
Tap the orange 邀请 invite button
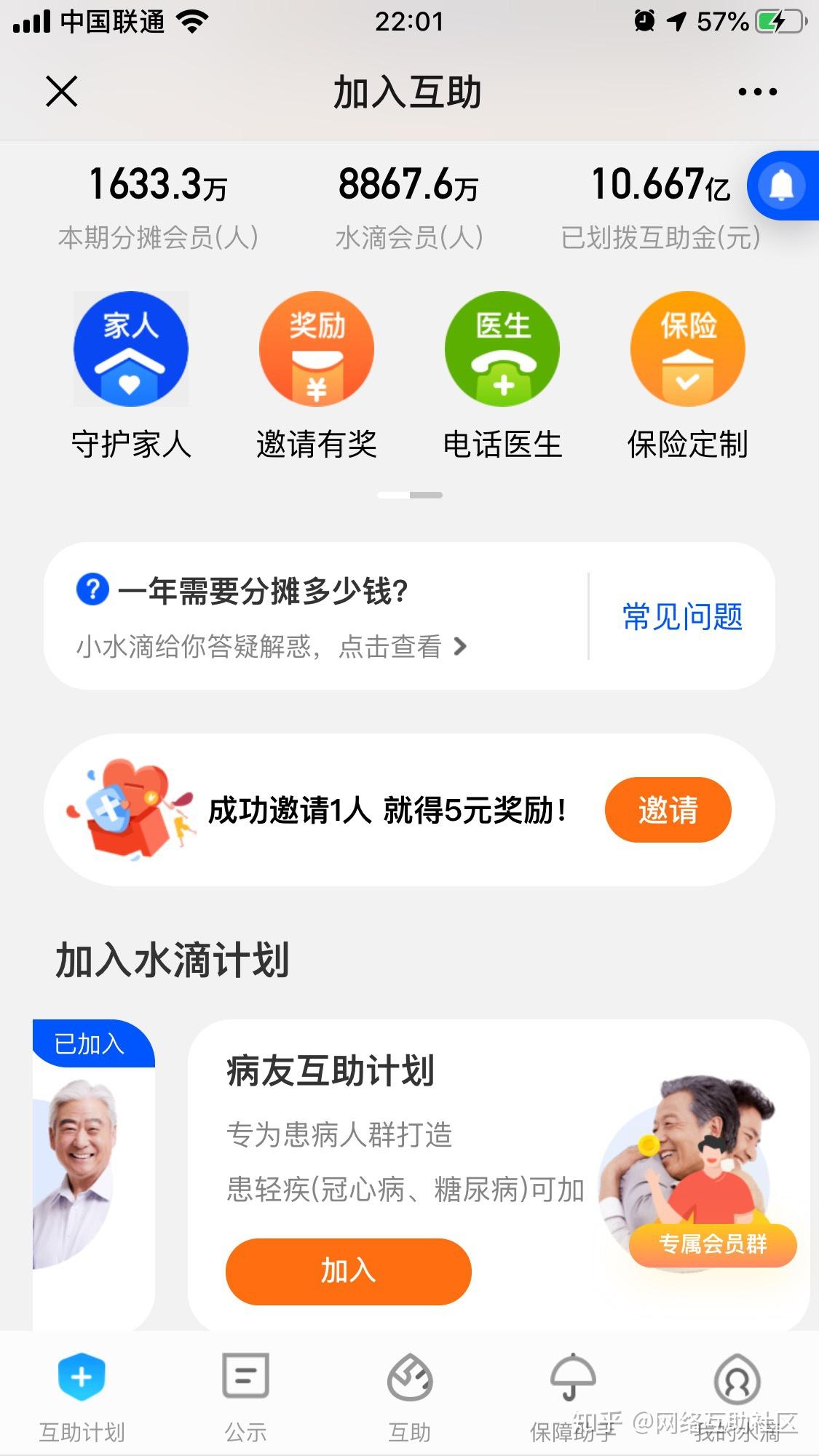(668, 809)
